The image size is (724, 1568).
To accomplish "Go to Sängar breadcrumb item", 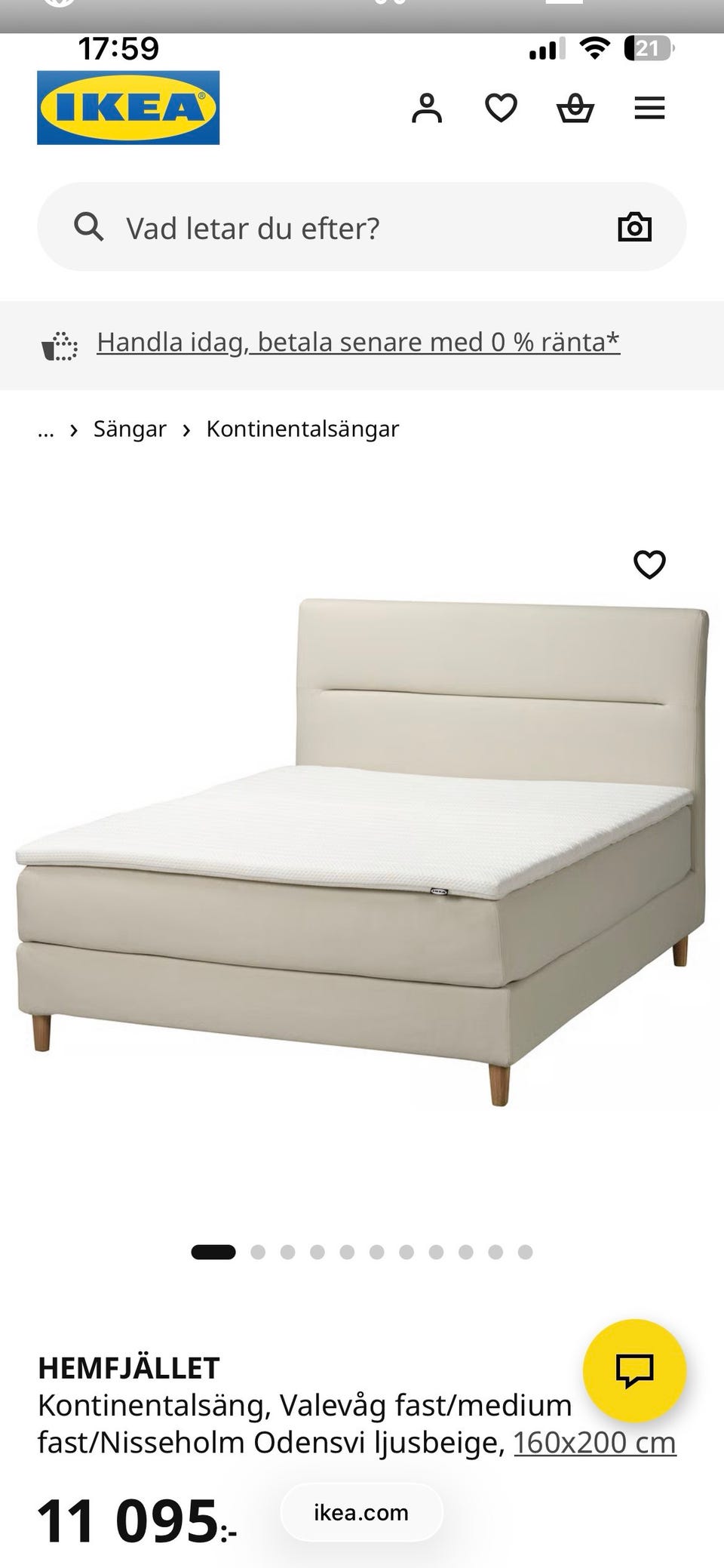I will pos(130,429).
